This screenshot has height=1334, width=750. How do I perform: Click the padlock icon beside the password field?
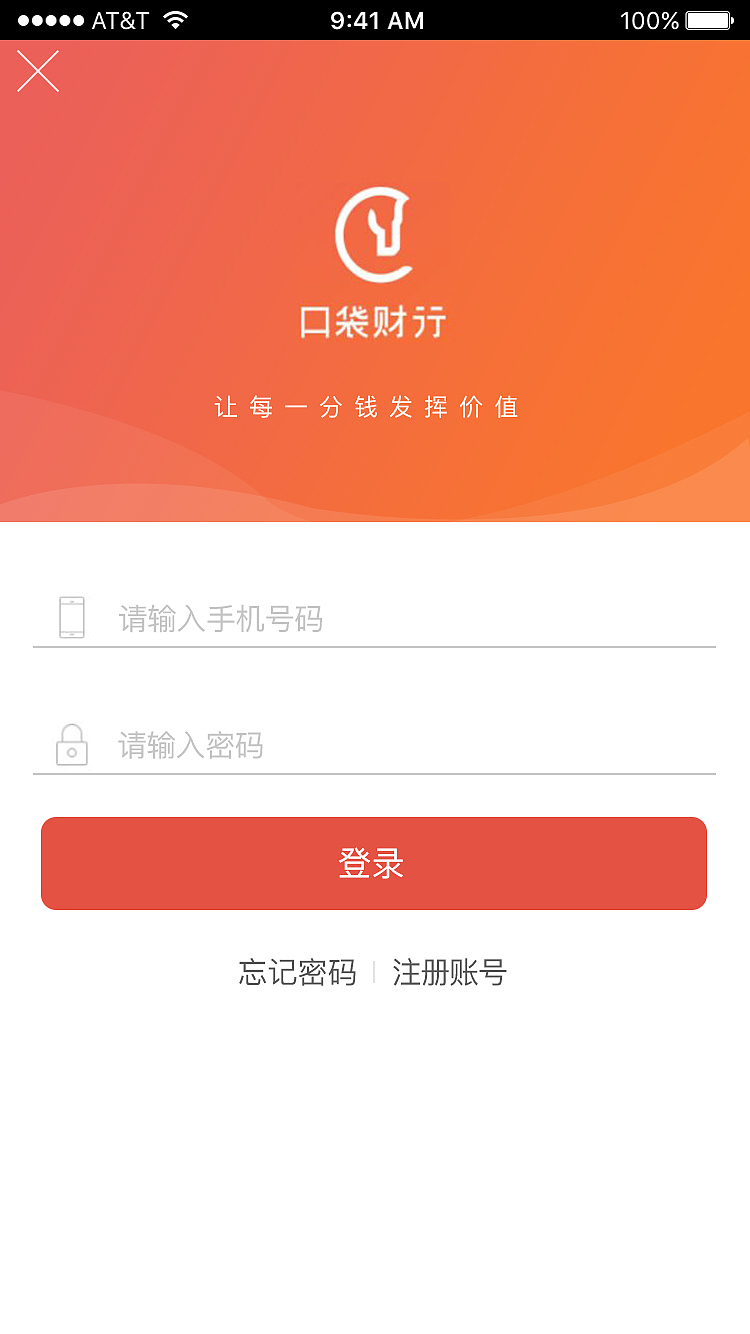pos(70,743)
